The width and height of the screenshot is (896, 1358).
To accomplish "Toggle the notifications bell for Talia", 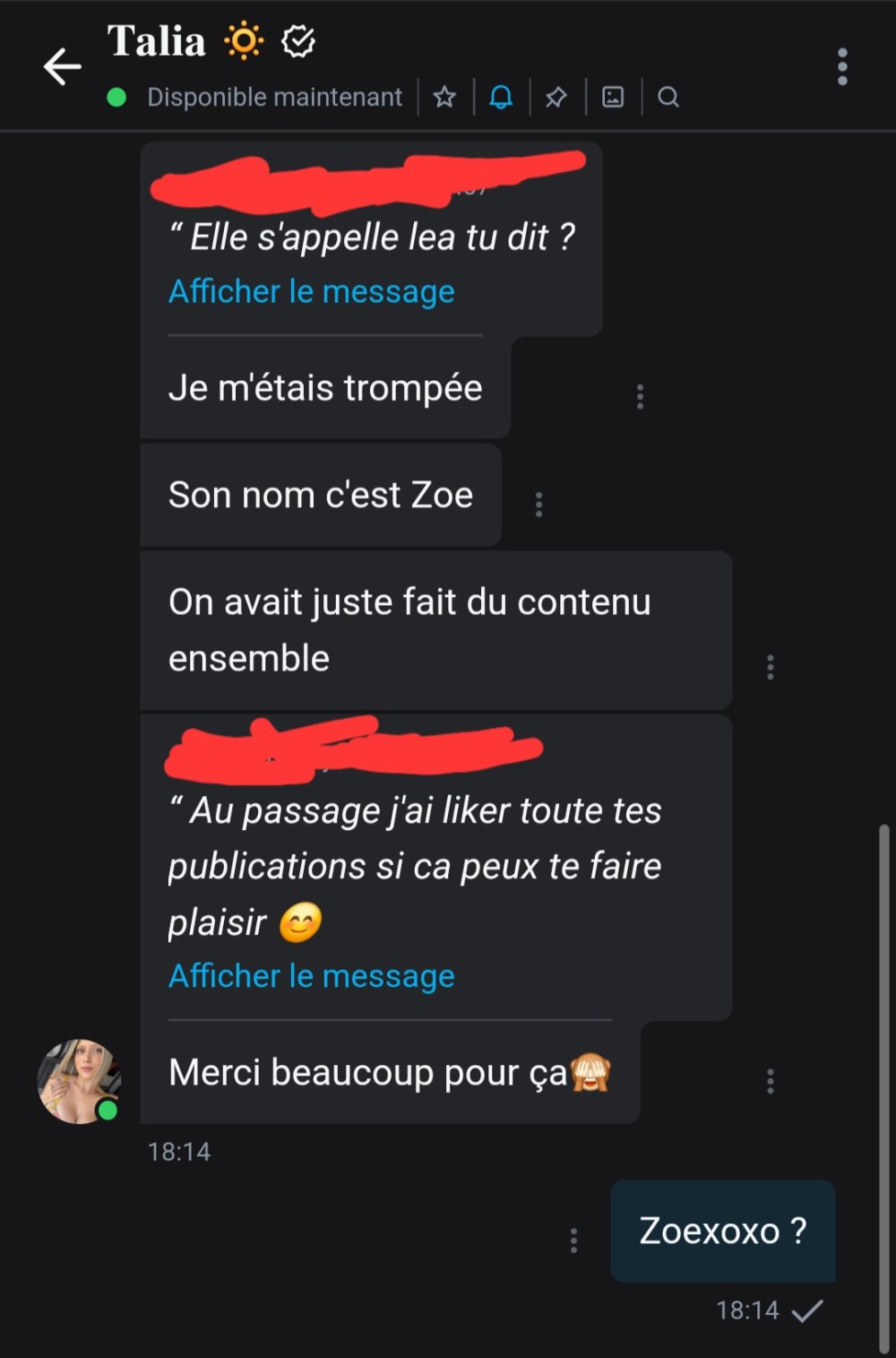I will pos(501,97).
